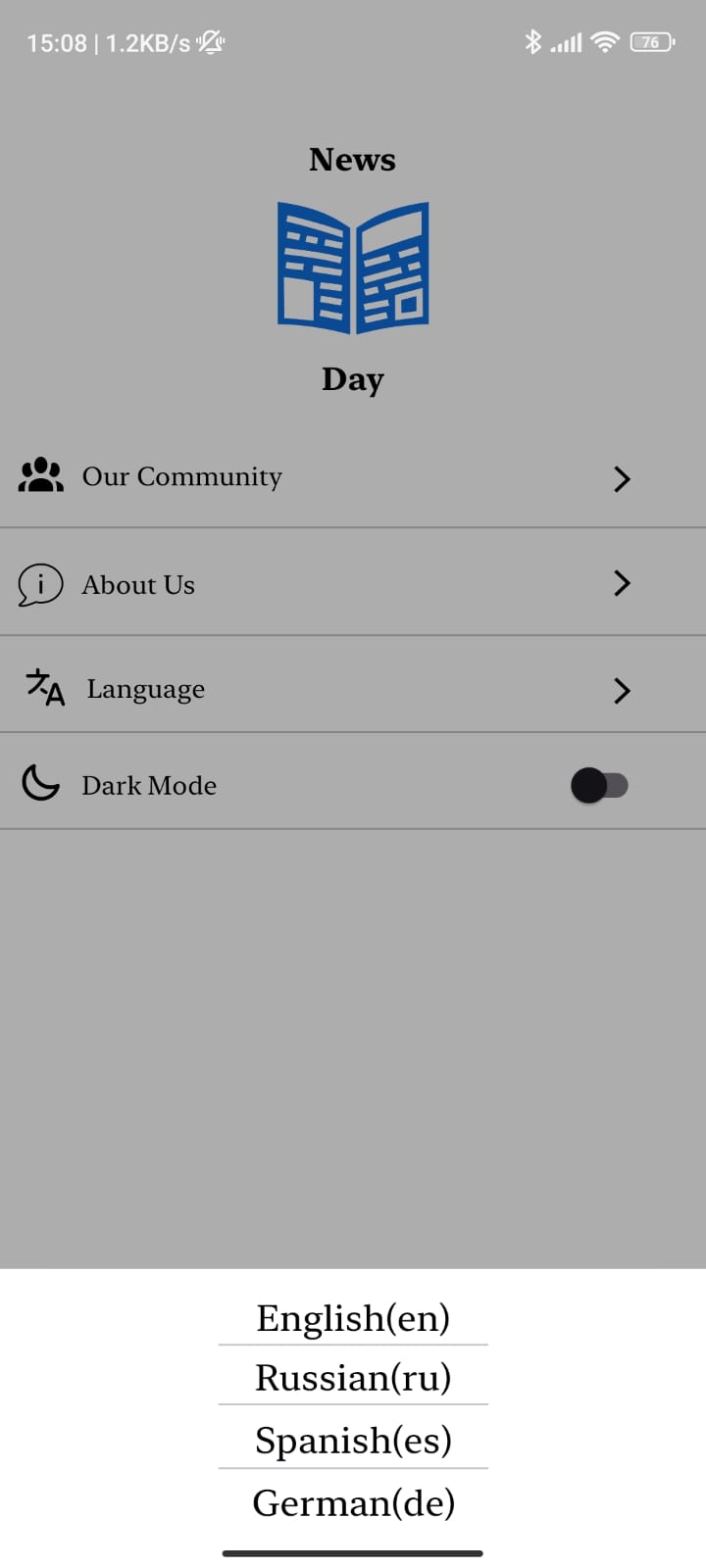Open Our Community row
This screenshot has height=1568, width=706.
pos(353,477)
